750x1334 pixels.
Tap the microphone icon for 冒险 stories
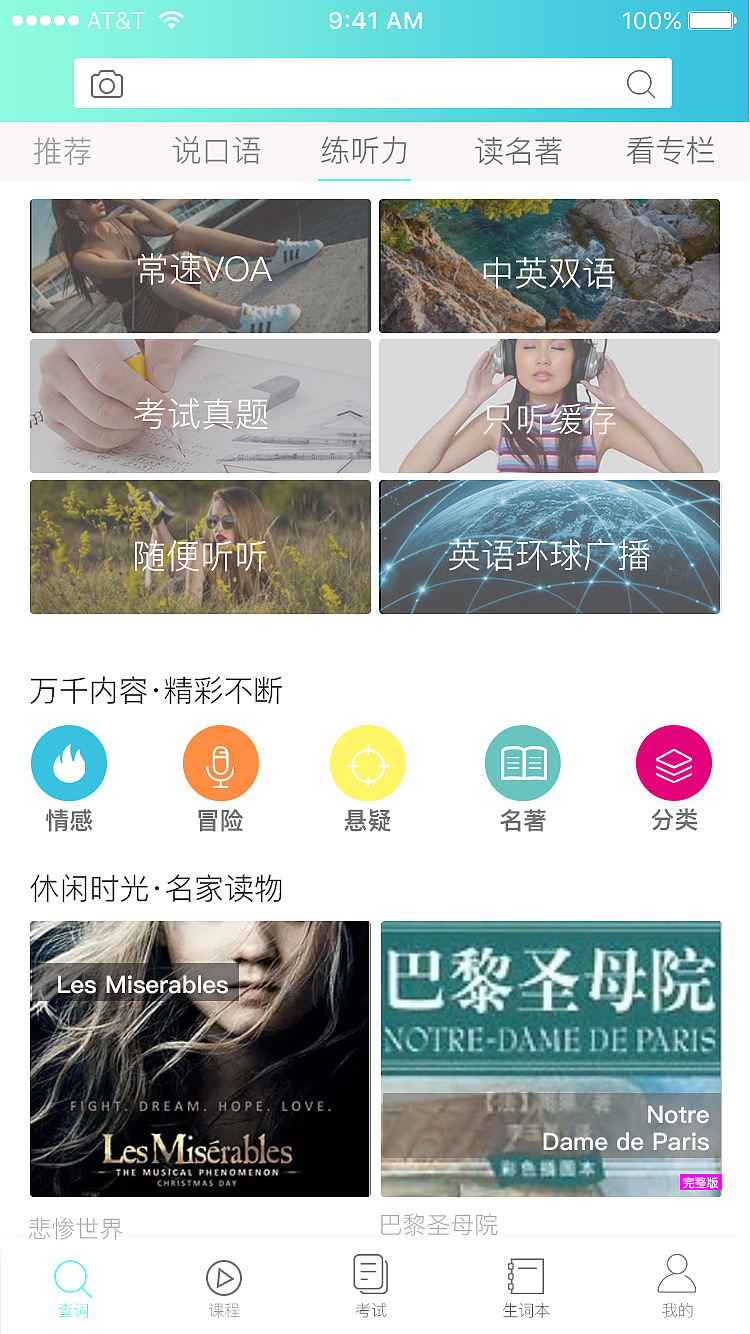220,762
